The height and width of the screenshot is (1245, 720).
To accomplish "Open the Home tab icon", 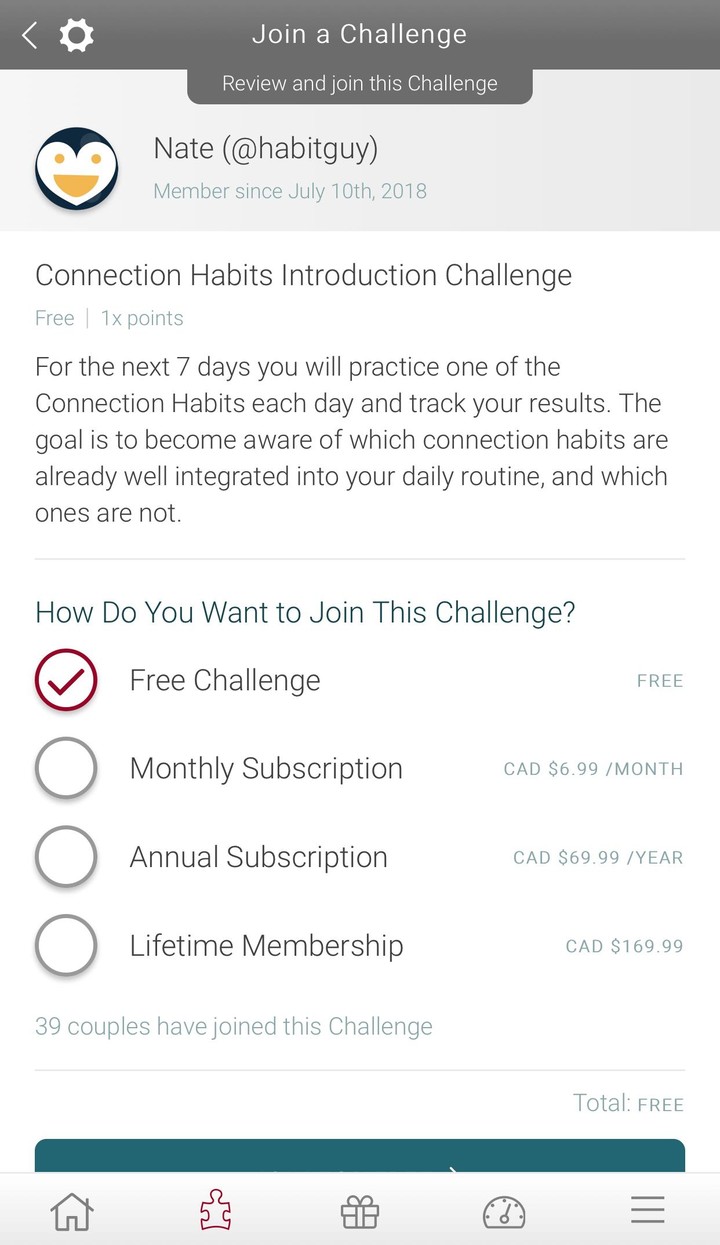I will pos(71,1209).
